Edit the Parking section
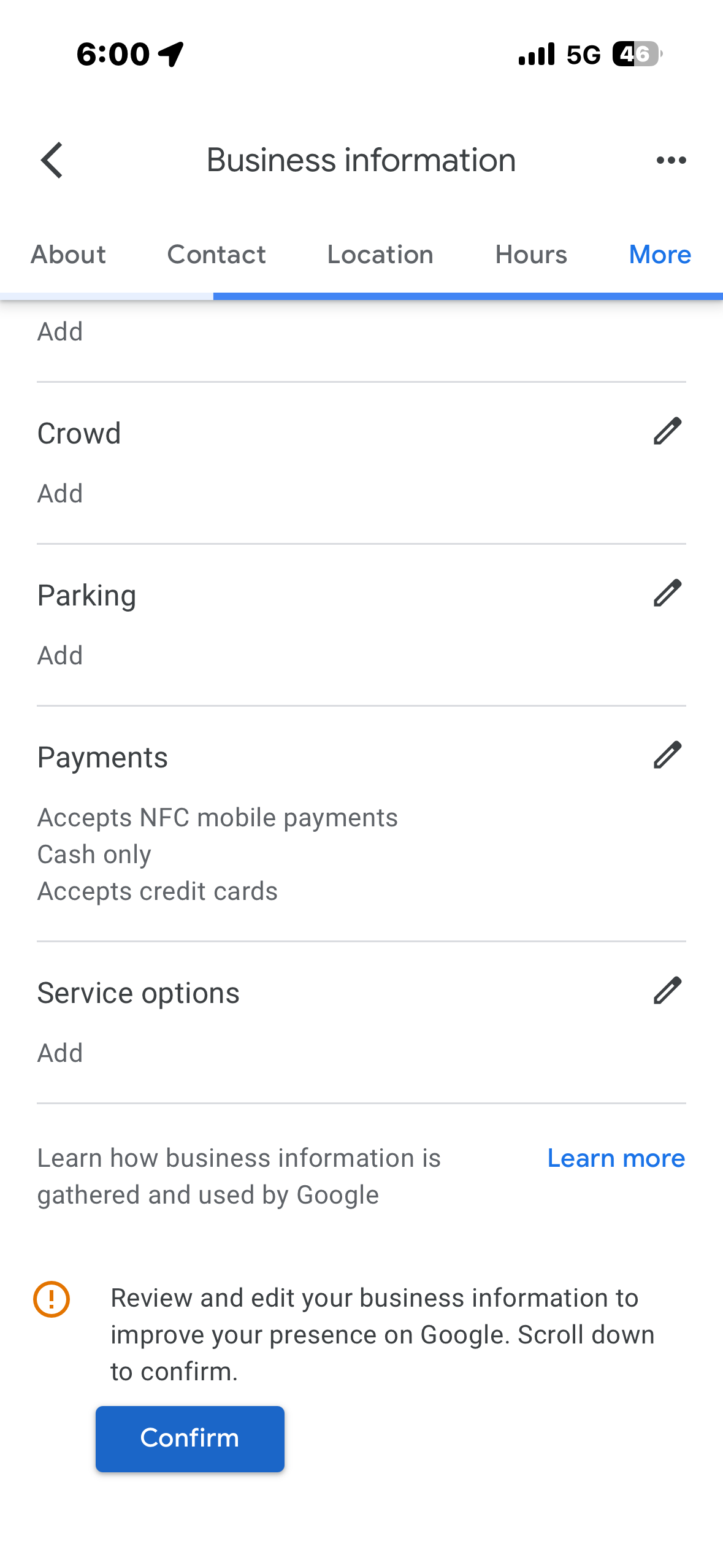Screen dimensions: 723x1568 [x=667, y=593]
